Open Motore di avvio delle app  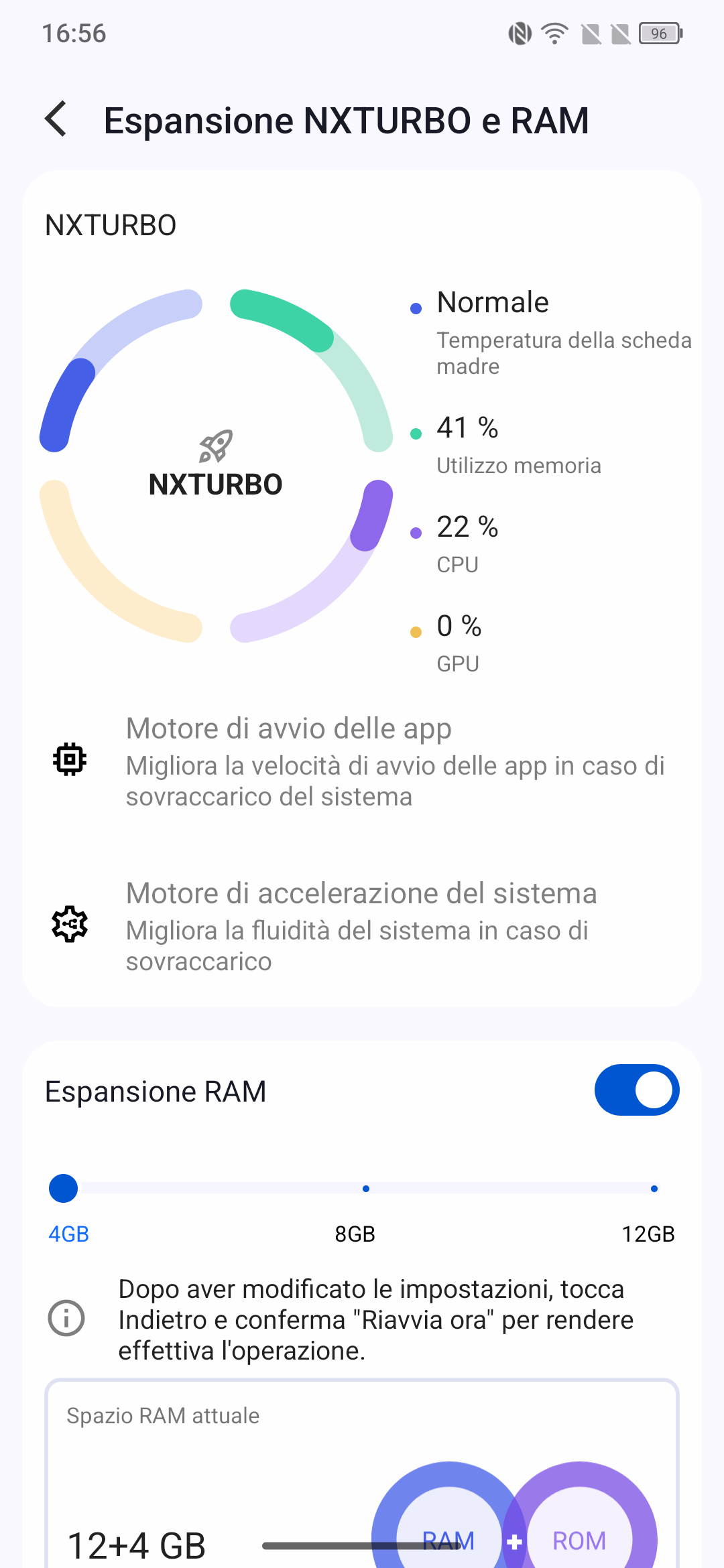(362, 761)
